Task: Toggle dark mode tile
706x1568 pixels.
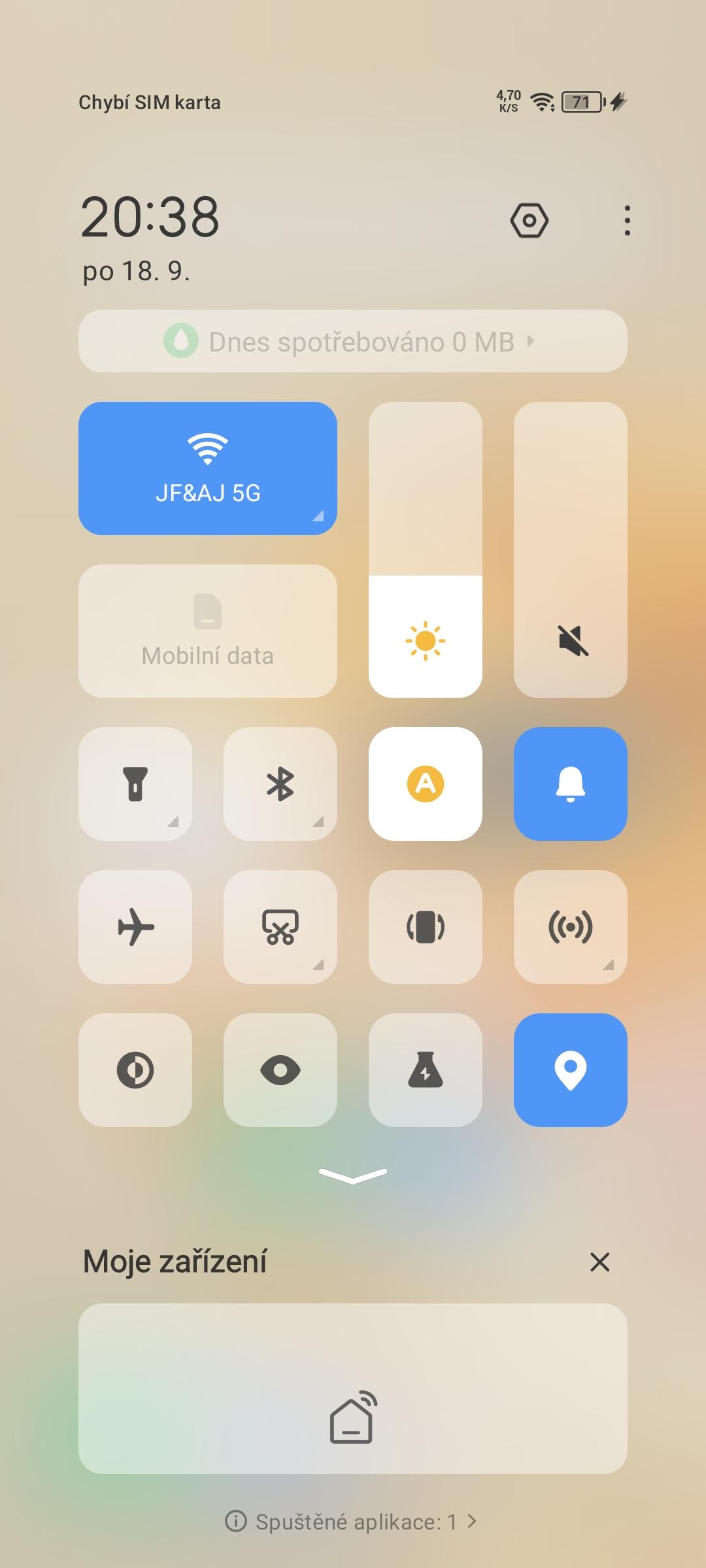Action: point(135,1070)
